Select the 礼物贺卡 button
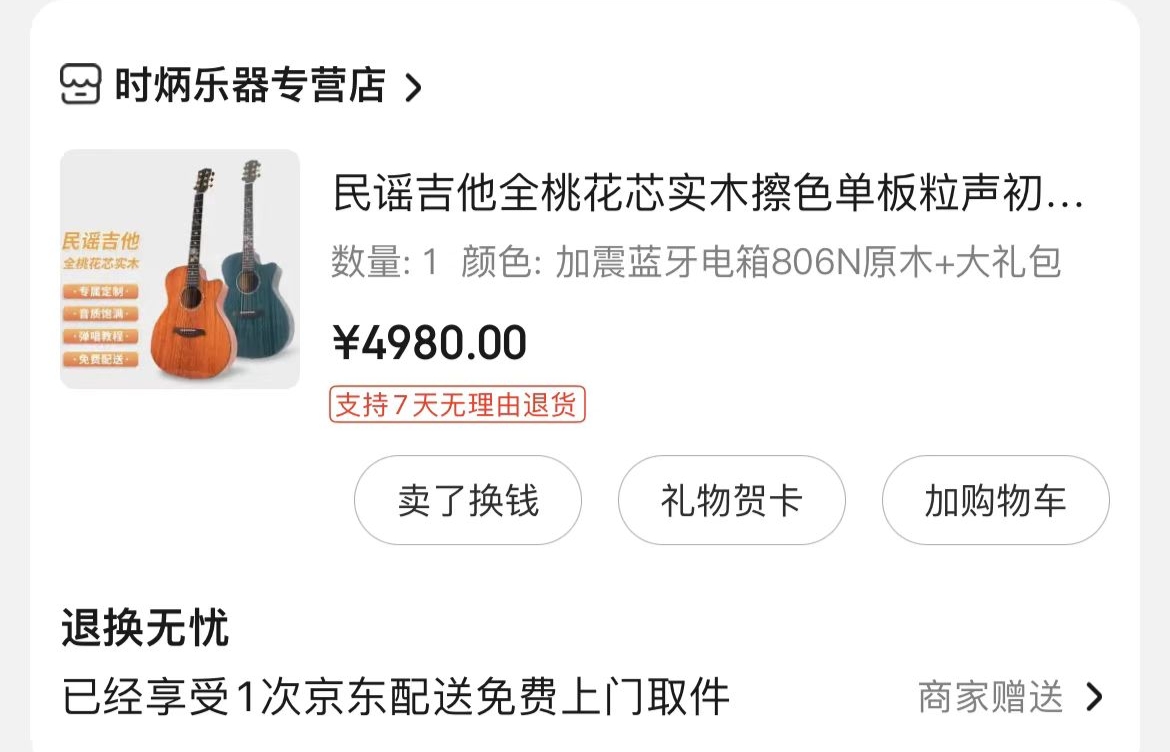Screen dimensions: 1170x752 pos(731,500)
